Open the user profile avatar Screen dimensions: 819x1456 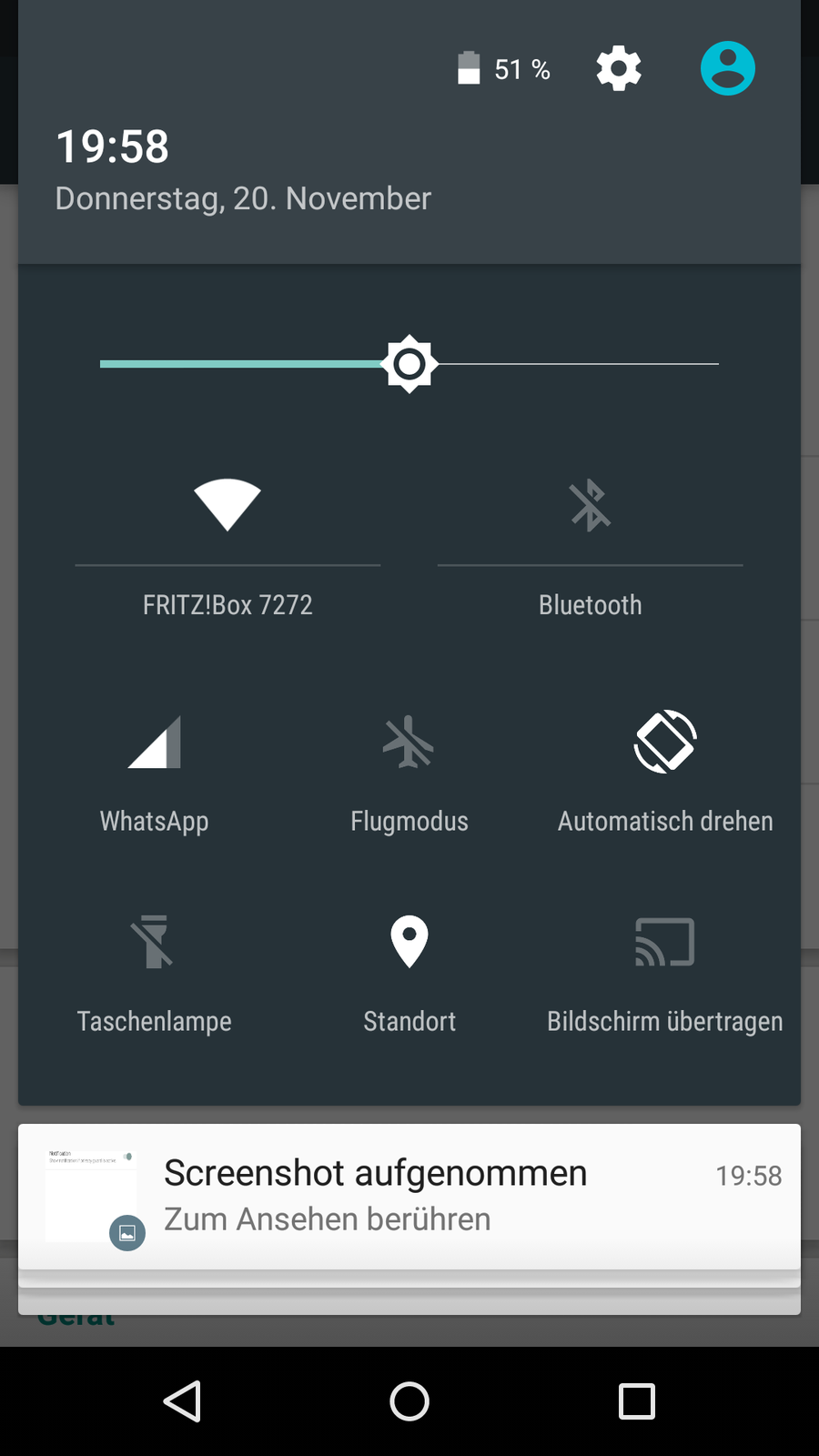pyautogui.click(x=727, y=69)
